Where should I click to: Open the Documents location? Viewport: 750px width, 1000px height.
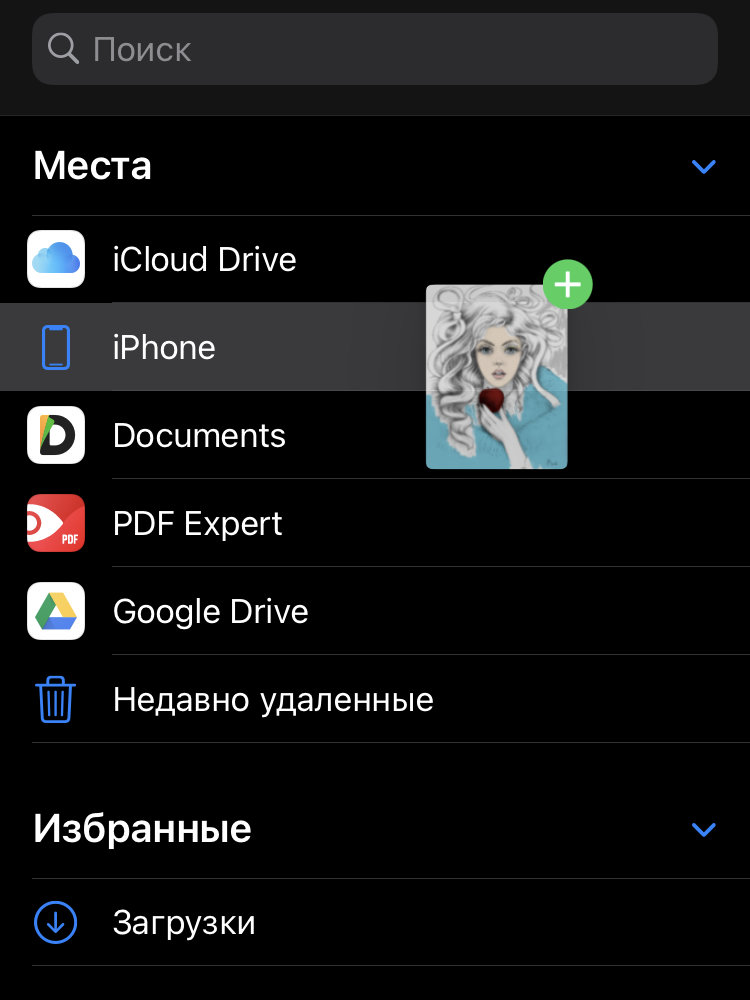(x=200, y=436)
